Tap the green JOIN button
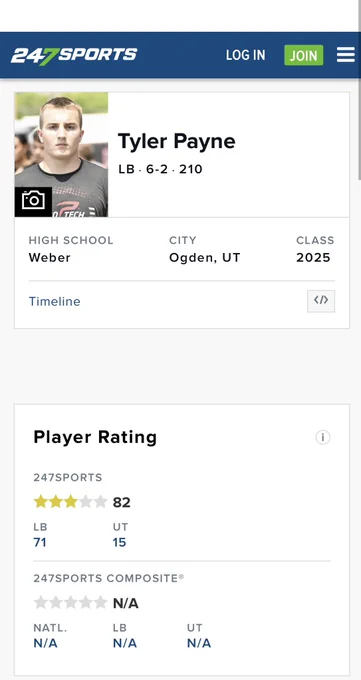 (x=304, y=55)
